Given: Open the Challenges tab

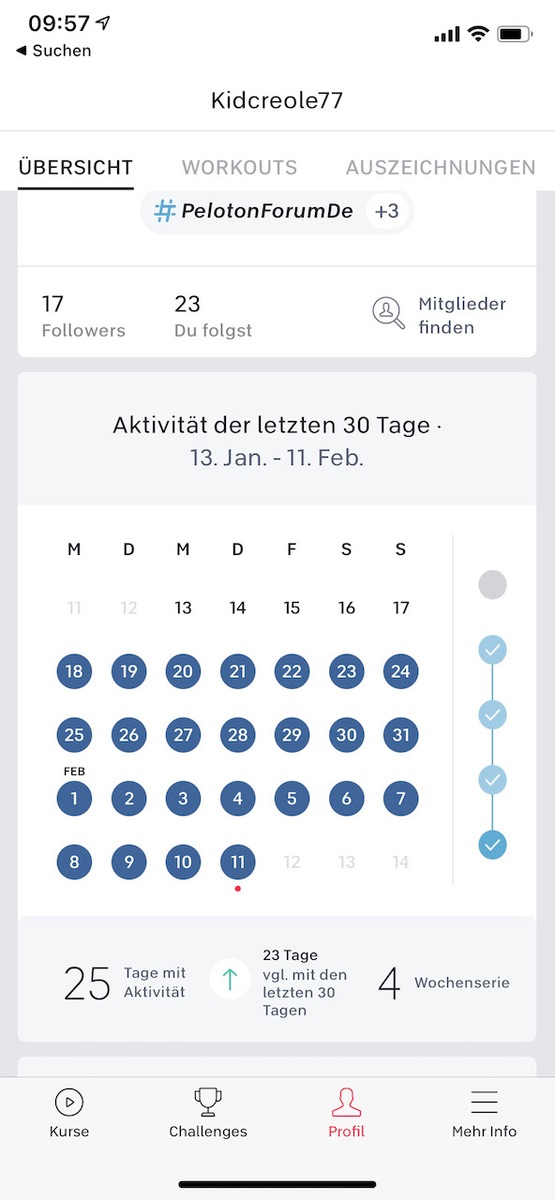Looking at the screenshot, I should 208,1113.
